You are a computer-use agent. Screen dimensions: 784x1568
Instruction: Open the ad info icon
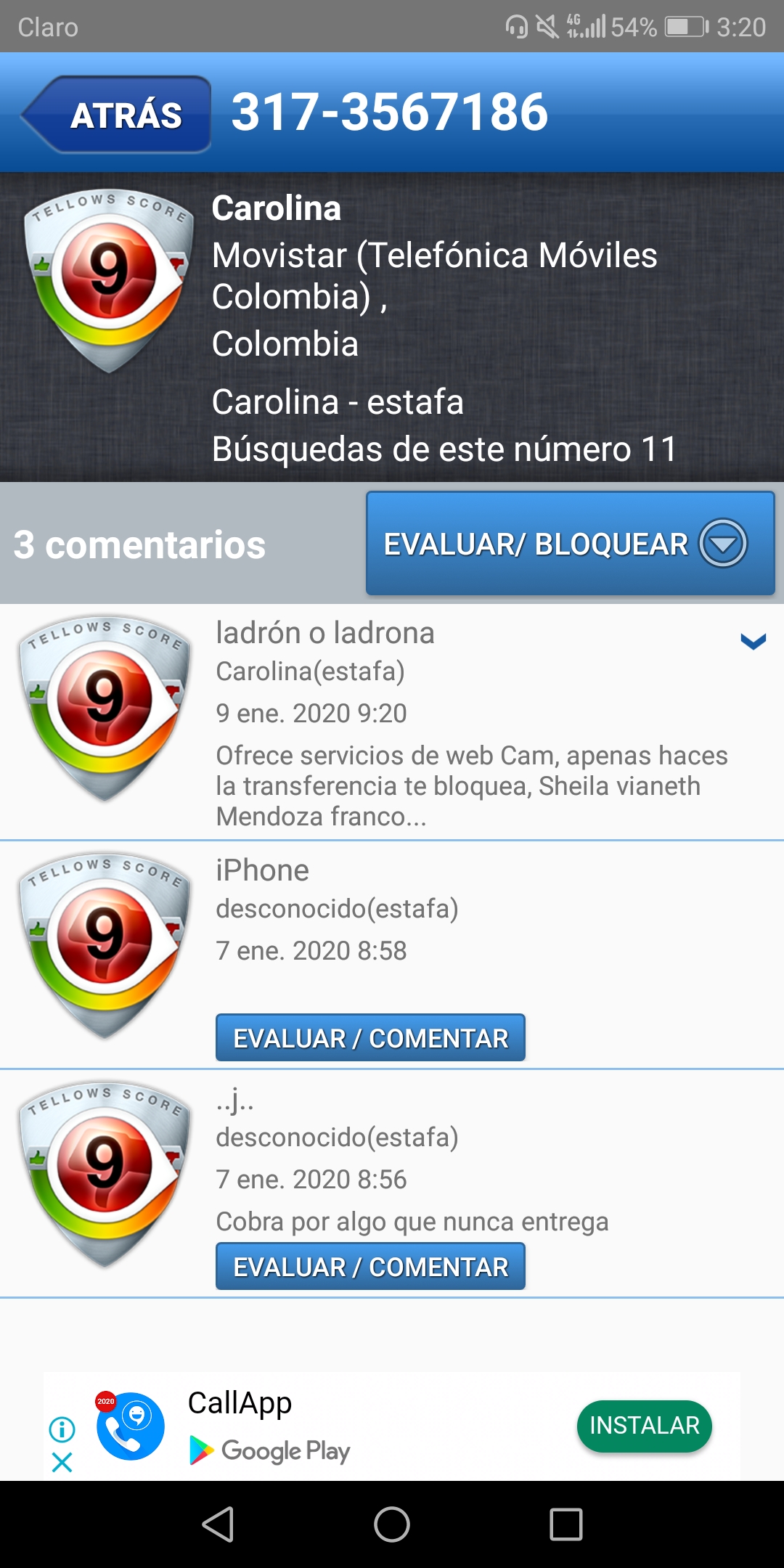pyautogui.click(x=62, y=1429)
